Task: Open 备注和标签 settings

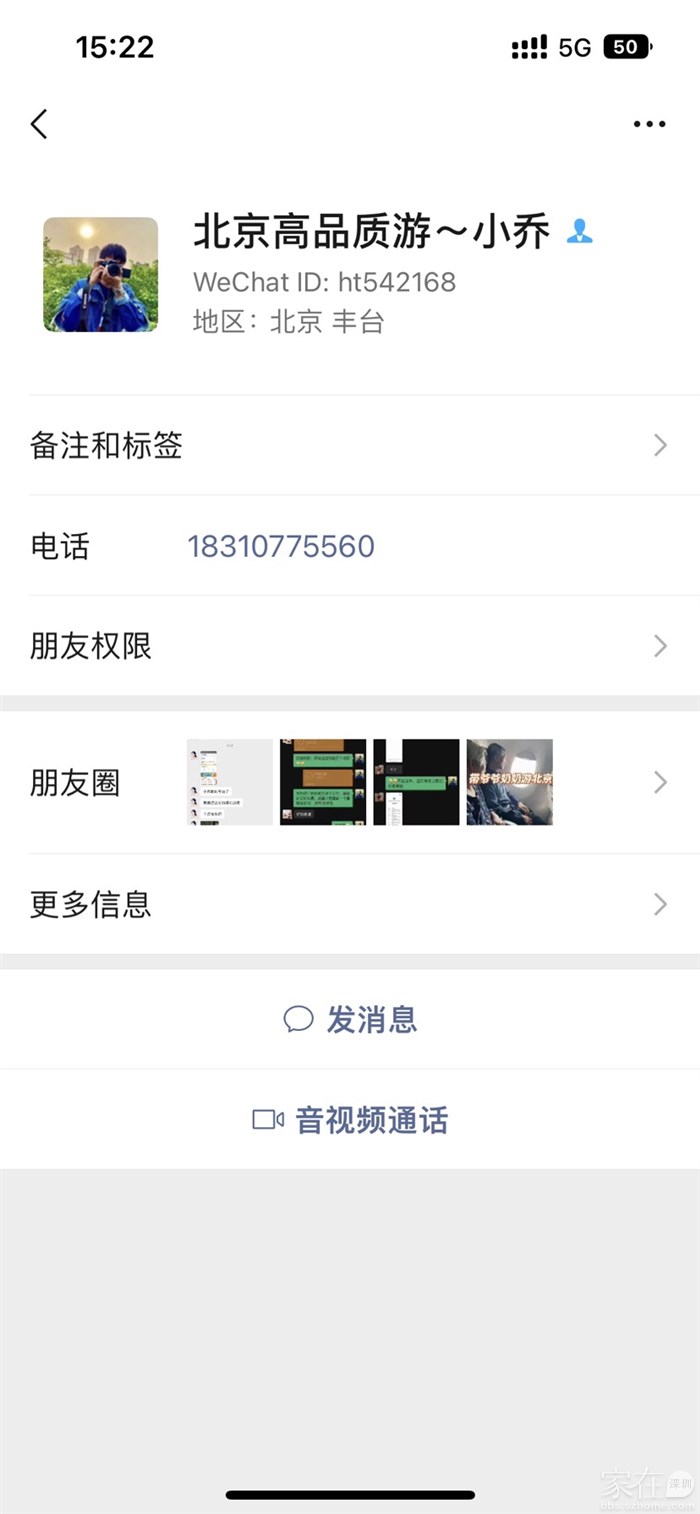Action: (x=350, y=445)
